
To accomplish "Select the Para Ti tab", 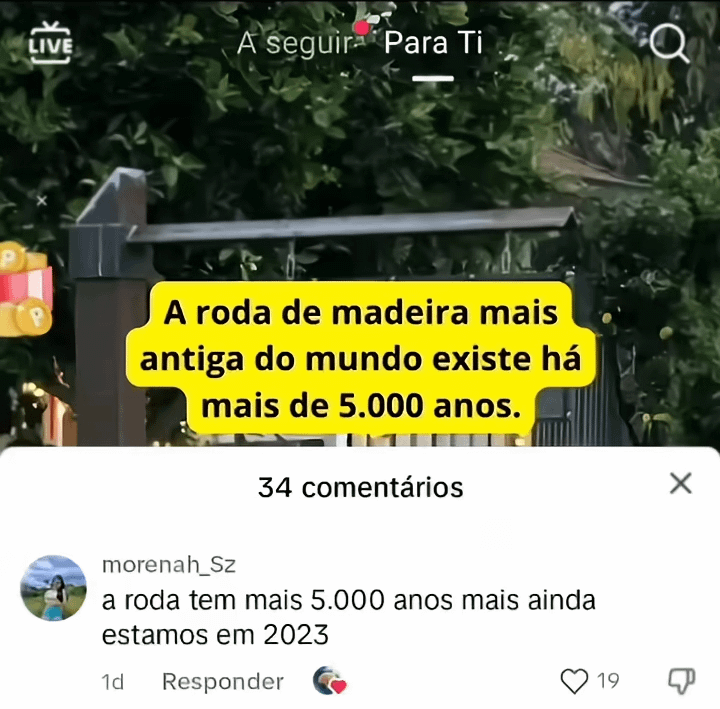I will pos(433,44).
